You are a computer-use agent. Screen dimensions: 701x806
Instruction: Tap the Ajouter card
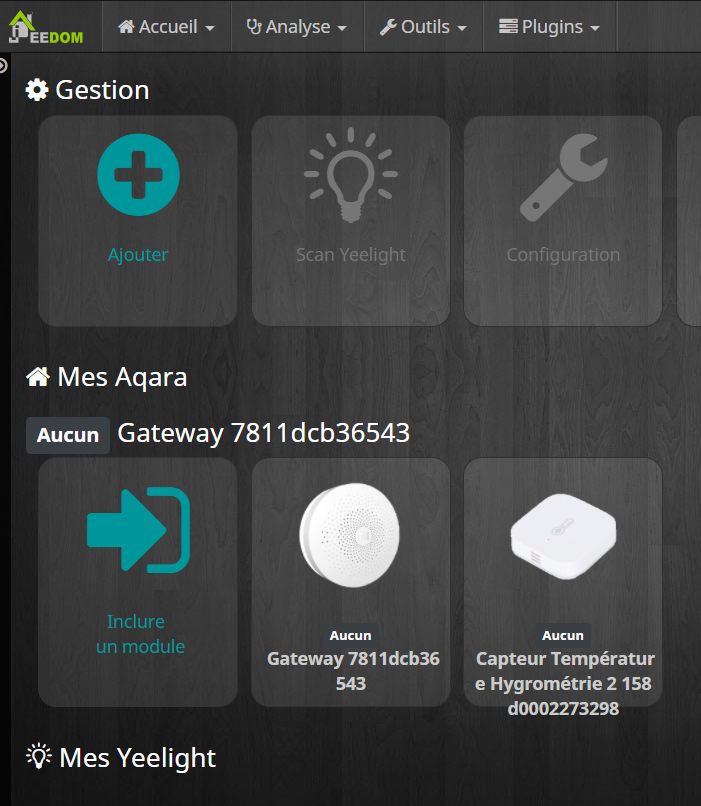pyautogui.click(x=138, y=220)
